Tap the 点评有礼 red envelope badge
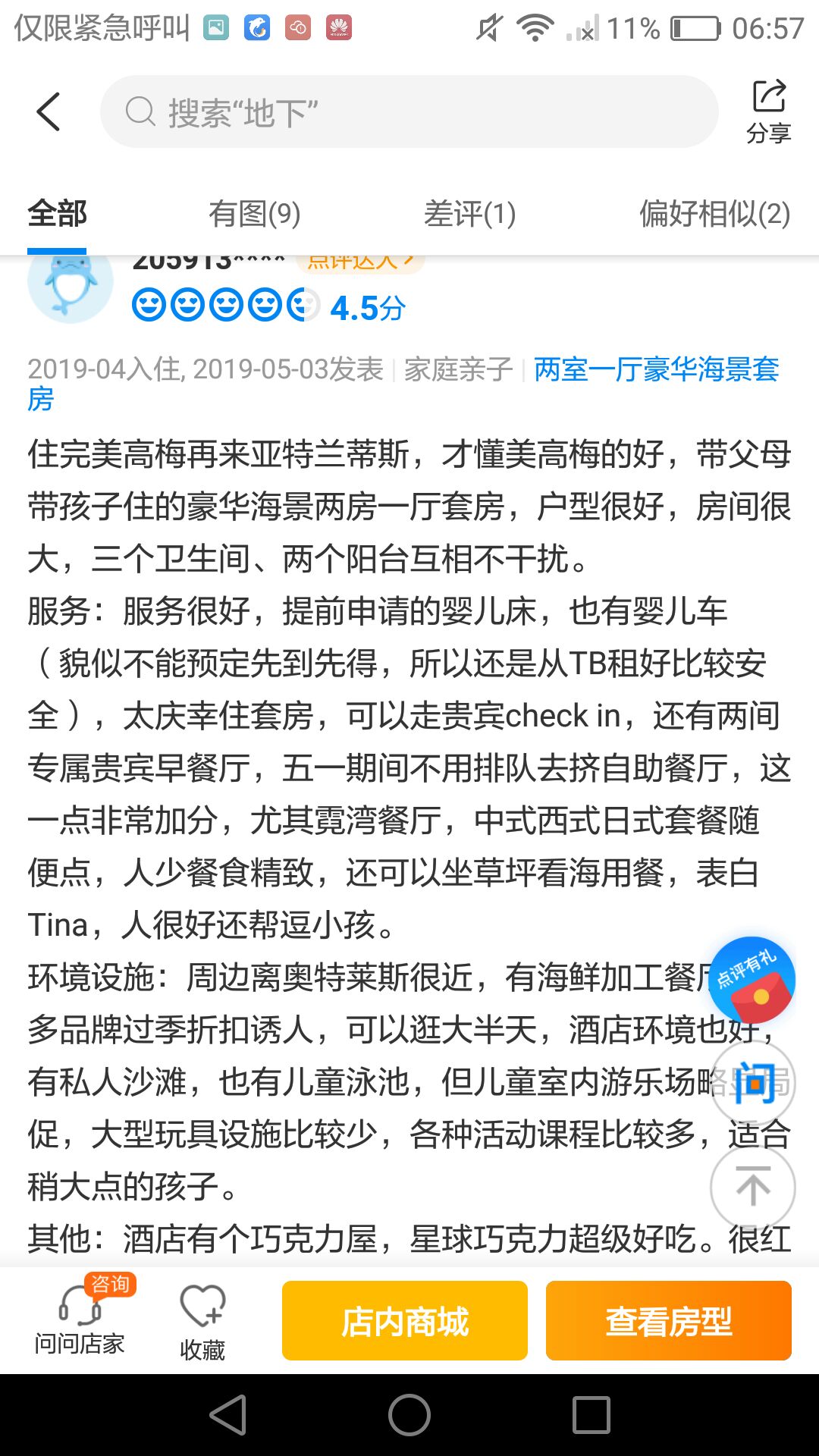The image size is (819, 1456). tap(752, 979)
